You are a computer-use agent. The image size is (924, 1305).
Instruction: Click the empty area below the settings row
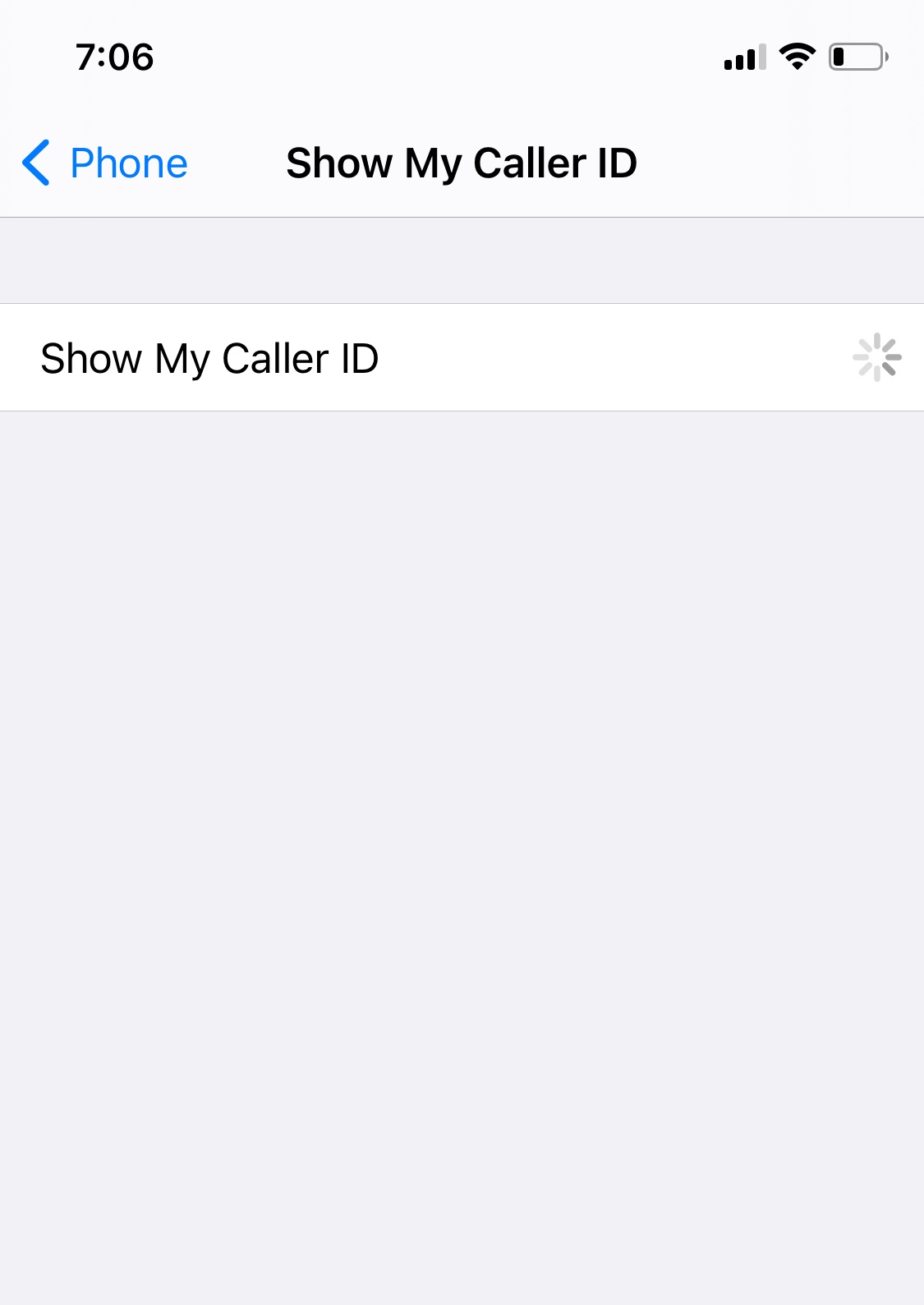[x=462, y=821]
